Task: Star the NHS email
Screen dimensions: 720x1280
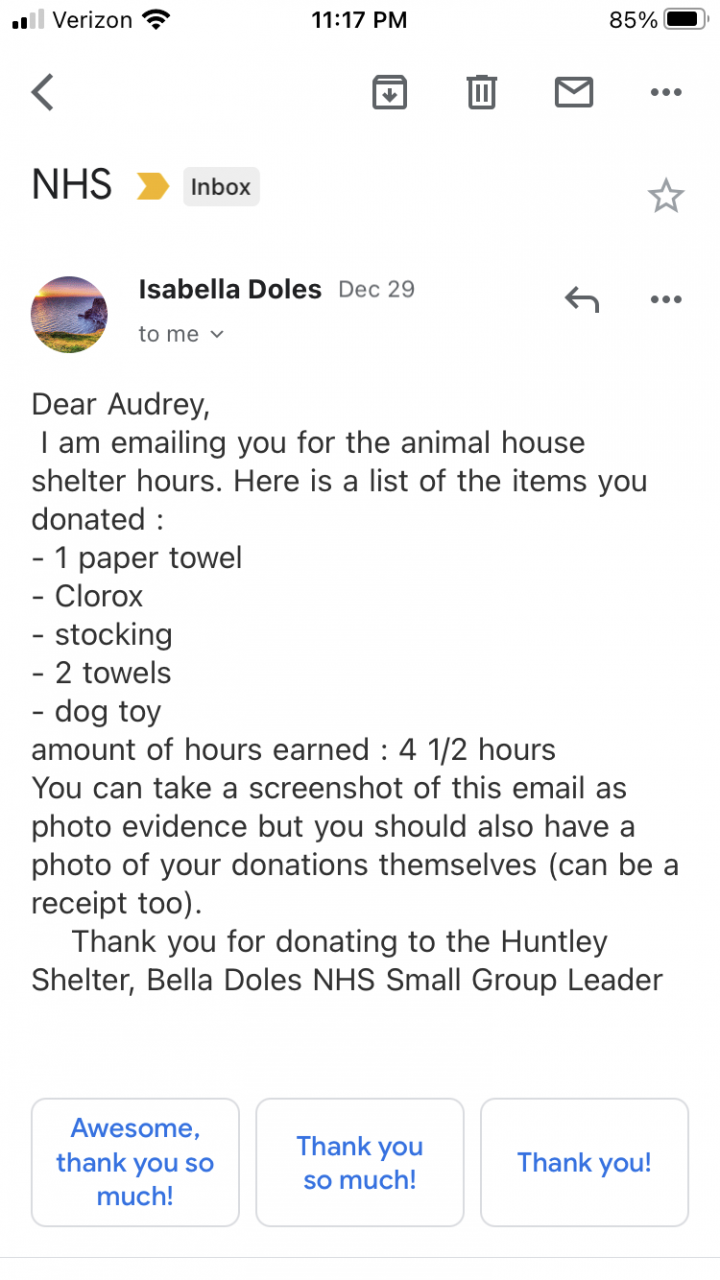Action: click(665, 196)
